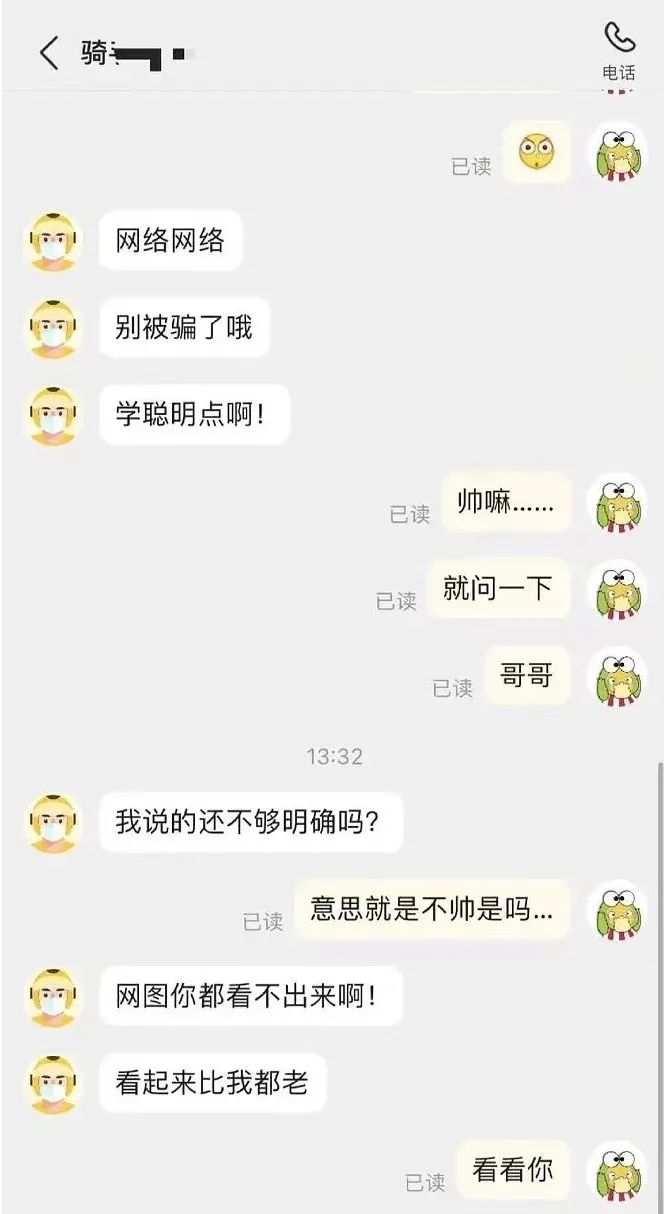Viewport: 664px width, 1214px height.
Task: Open sender's avatar beside 网络网络
Action: pyautogui.click(x=53, y=240)
